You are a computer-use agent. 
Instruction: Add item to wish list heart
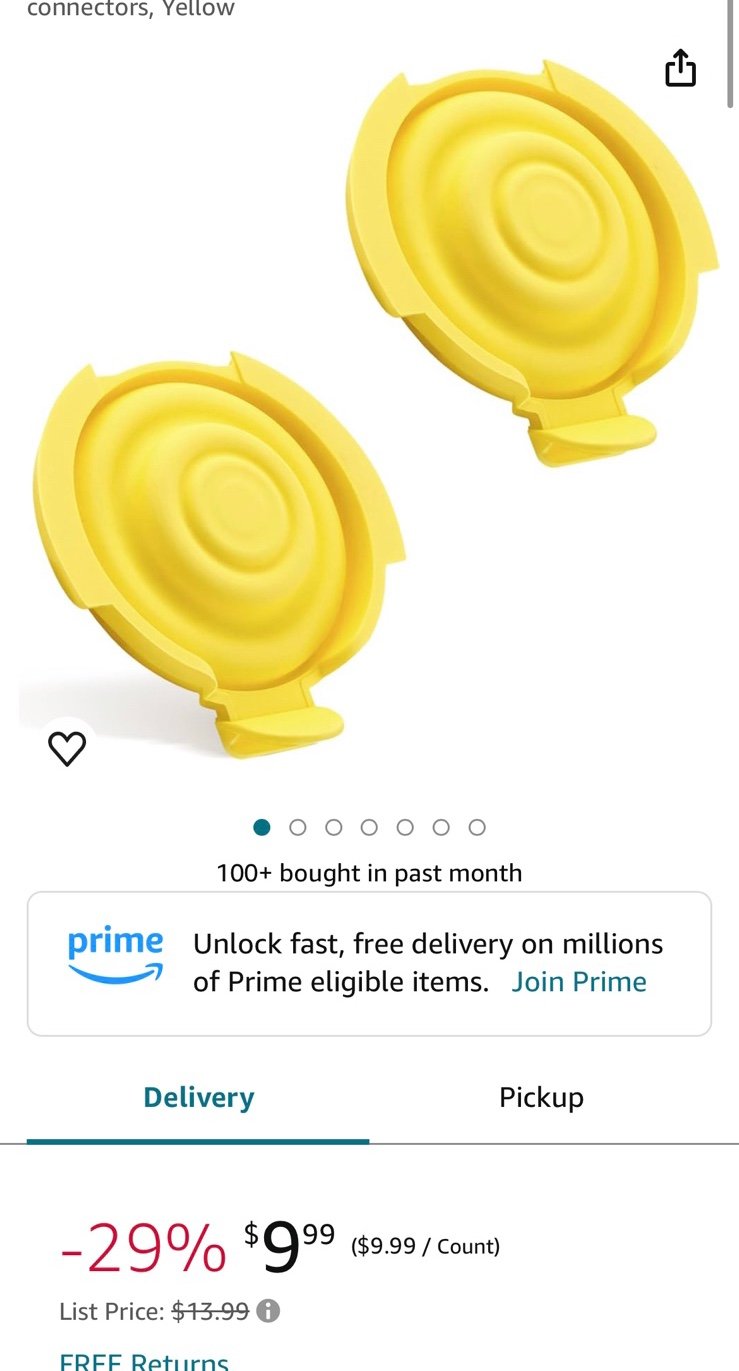[67, 748]
